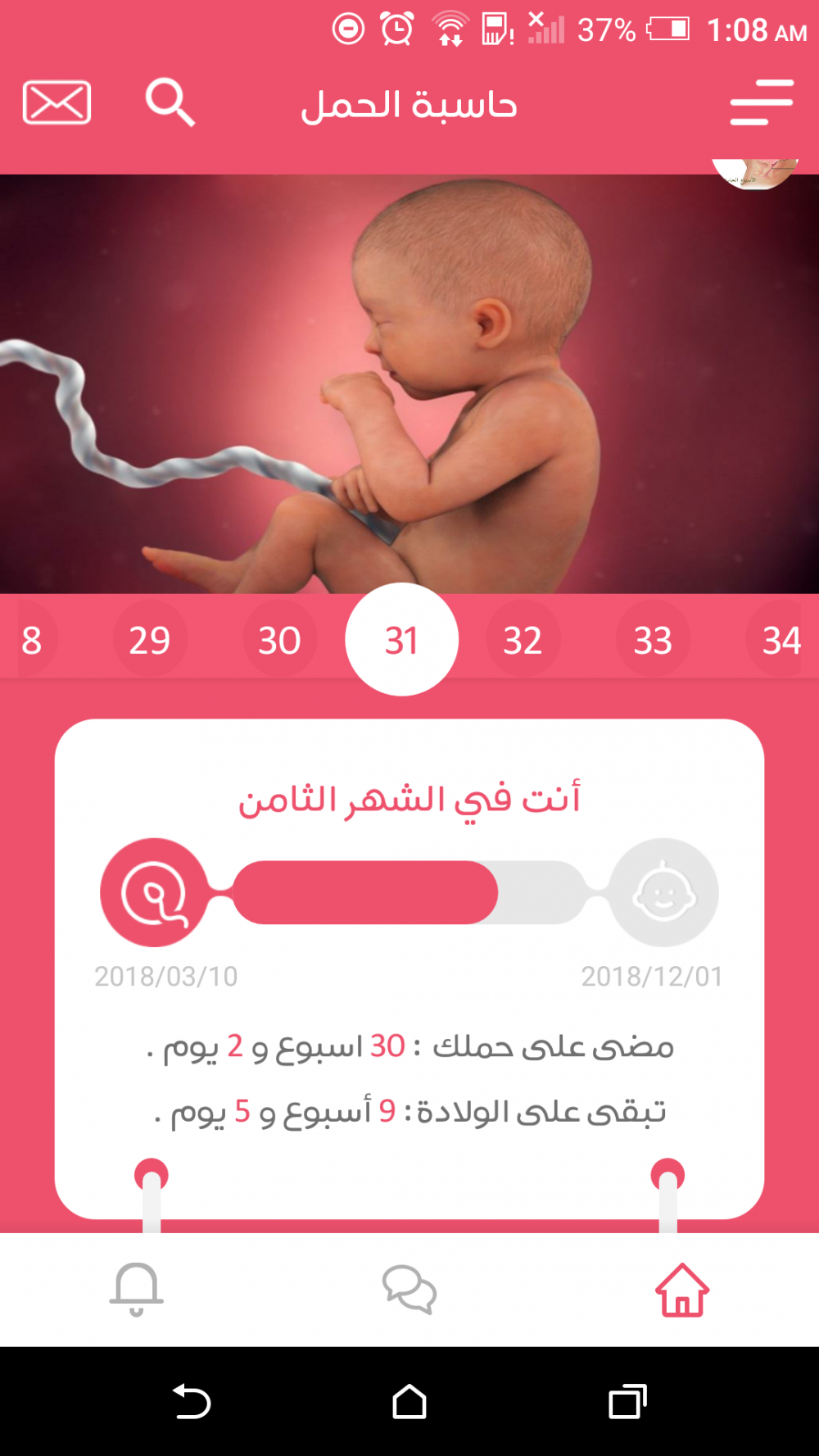Screen dimensions: 819x1456
Task: Select week 33
Action: [x=653, y=640]
